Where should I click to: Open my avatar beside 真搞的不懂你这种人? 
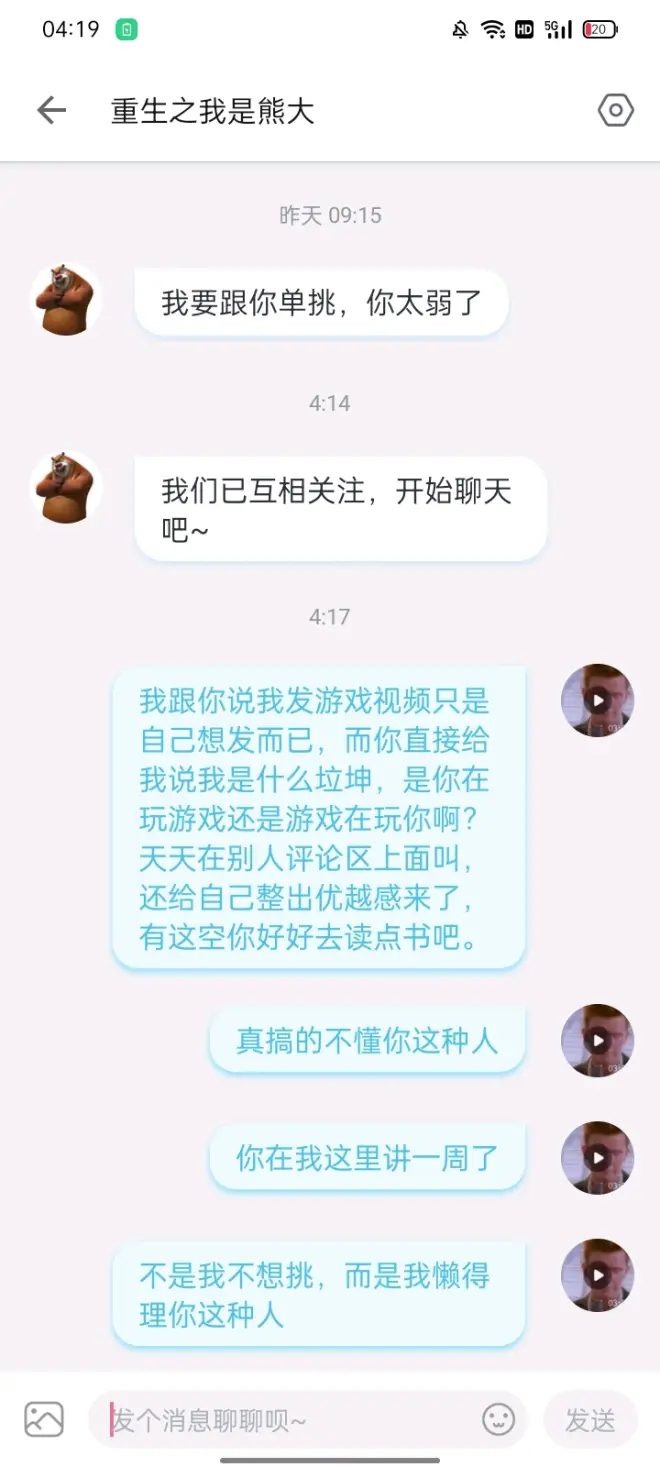click(x=597, y=1041)
